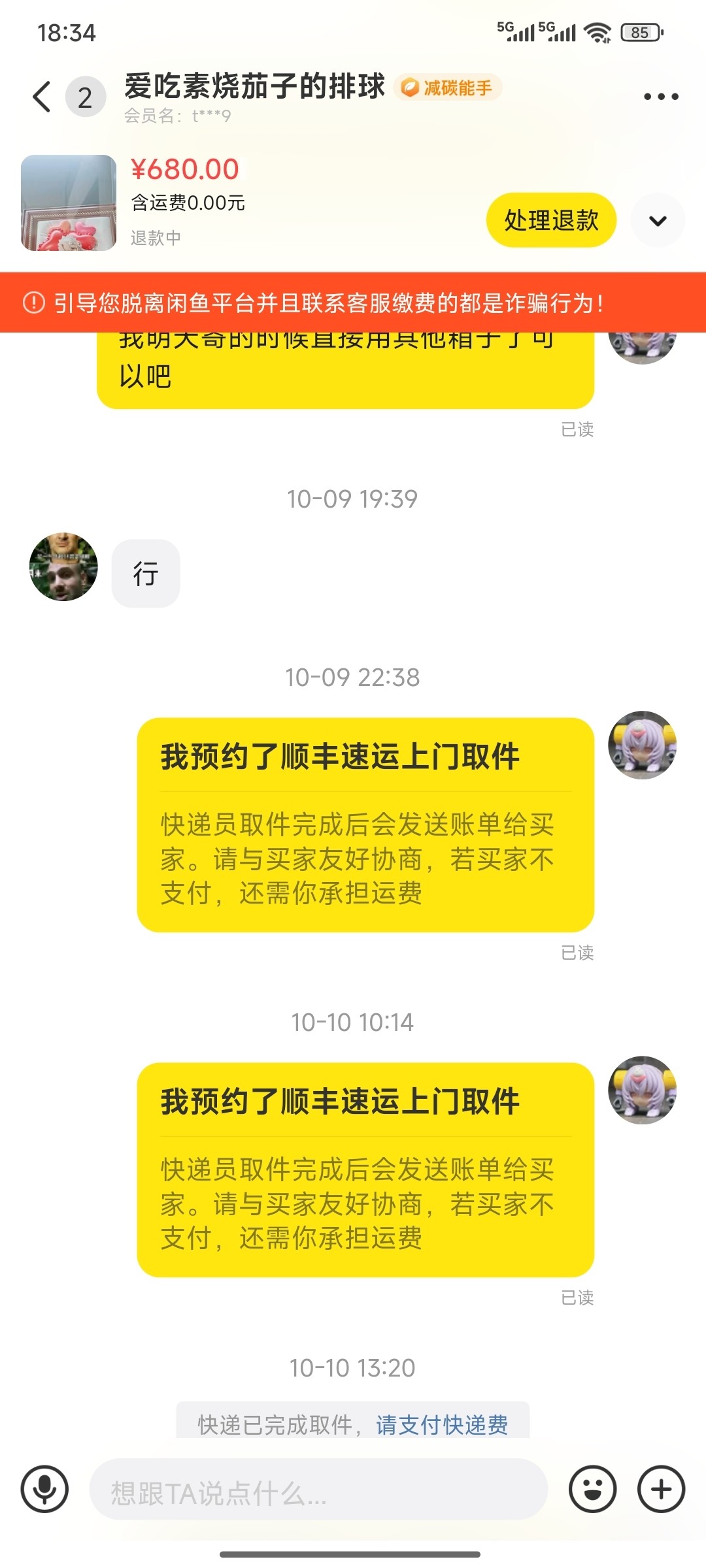Switch to voice message input
706x1568 pixels.
(x=44, y=1490)
